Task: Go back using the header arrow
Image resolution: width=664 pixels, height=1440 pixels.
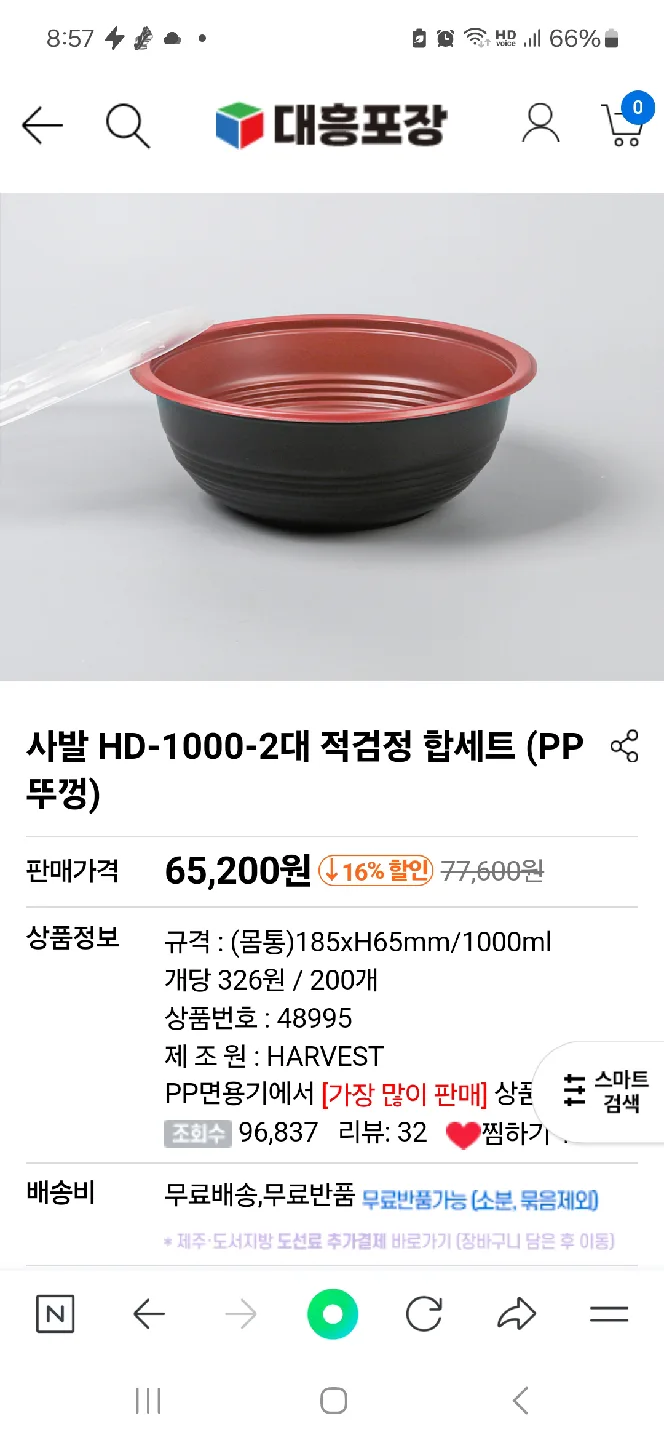Action: click(x=42, y=125)
